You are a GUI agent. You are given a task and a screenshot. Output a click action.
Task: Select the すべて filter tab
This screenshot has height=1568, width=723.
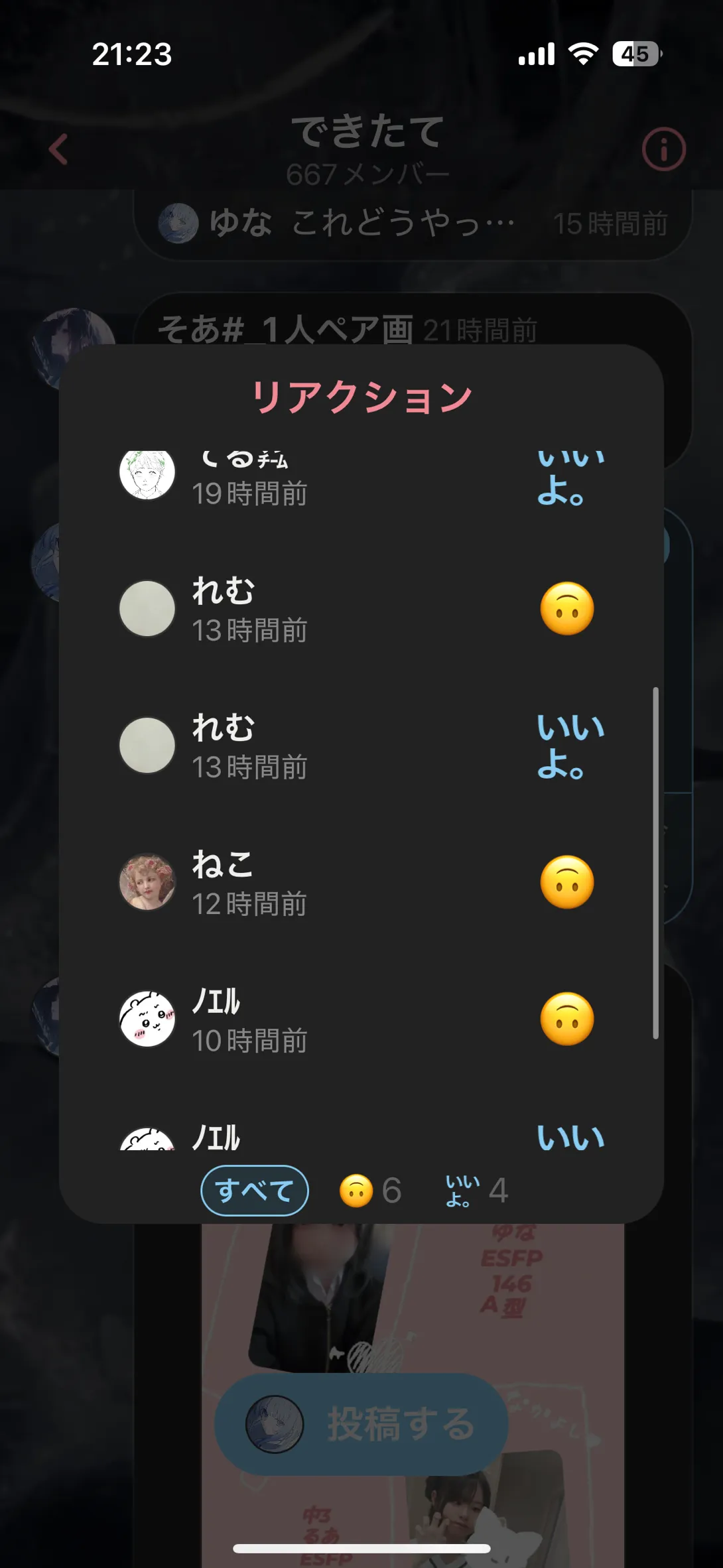click(255, 1191)
